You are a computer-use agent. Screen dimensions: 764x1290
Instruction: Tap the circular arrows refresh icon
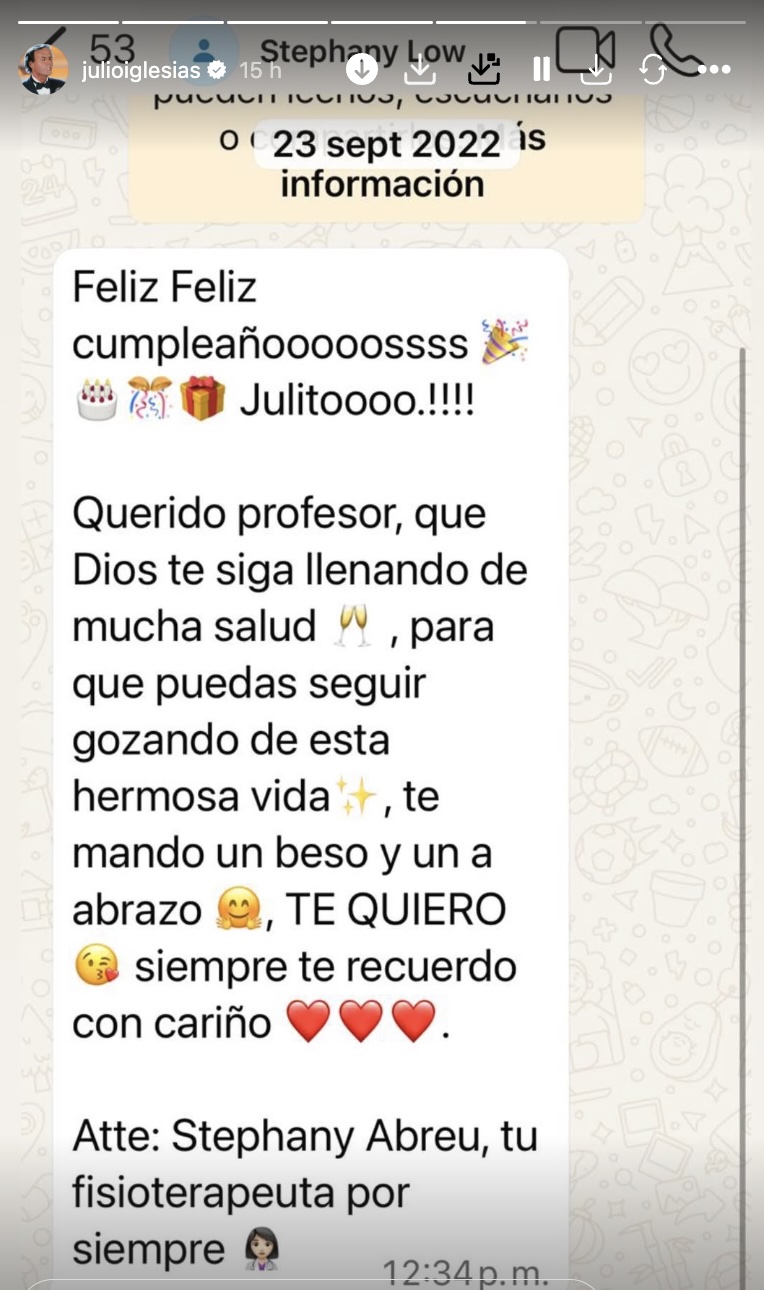click(x=653, y=69)
